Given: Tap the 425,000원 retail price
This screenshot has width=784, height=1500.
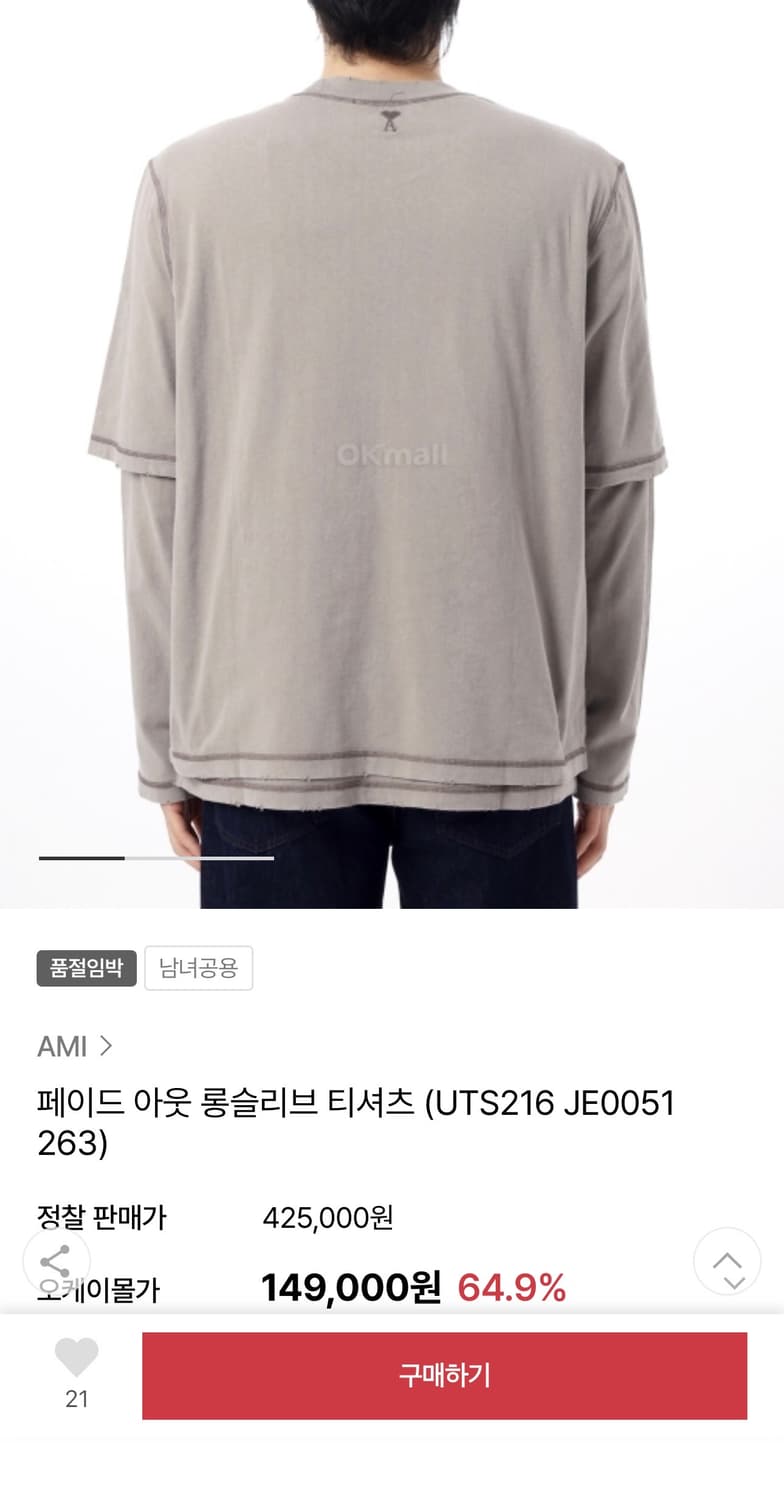Looking at the screenshot, I should (x=328, y=1218).
